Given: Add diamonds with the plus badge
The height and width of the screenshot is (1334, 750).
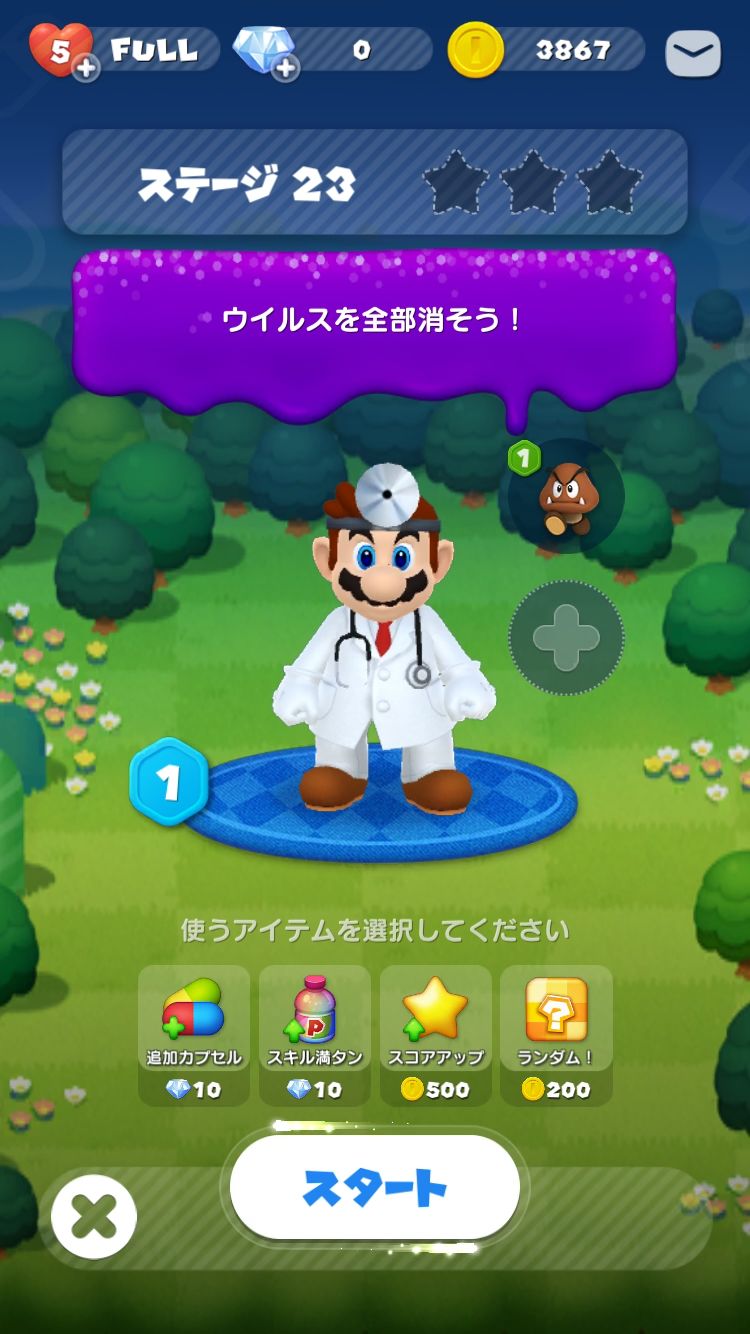Looking at the screenshot, I should click(285, 68).
